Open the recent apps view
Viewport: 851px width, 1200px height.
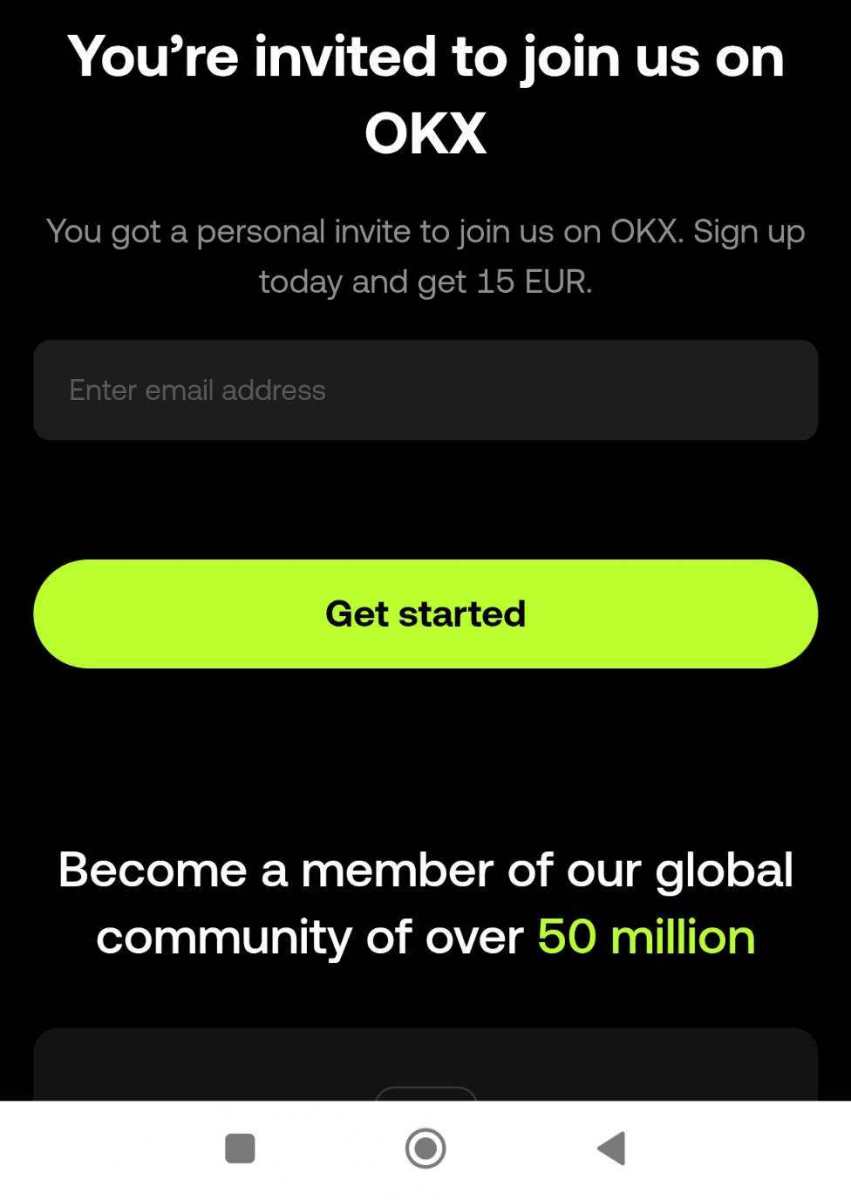point(240,1148)
